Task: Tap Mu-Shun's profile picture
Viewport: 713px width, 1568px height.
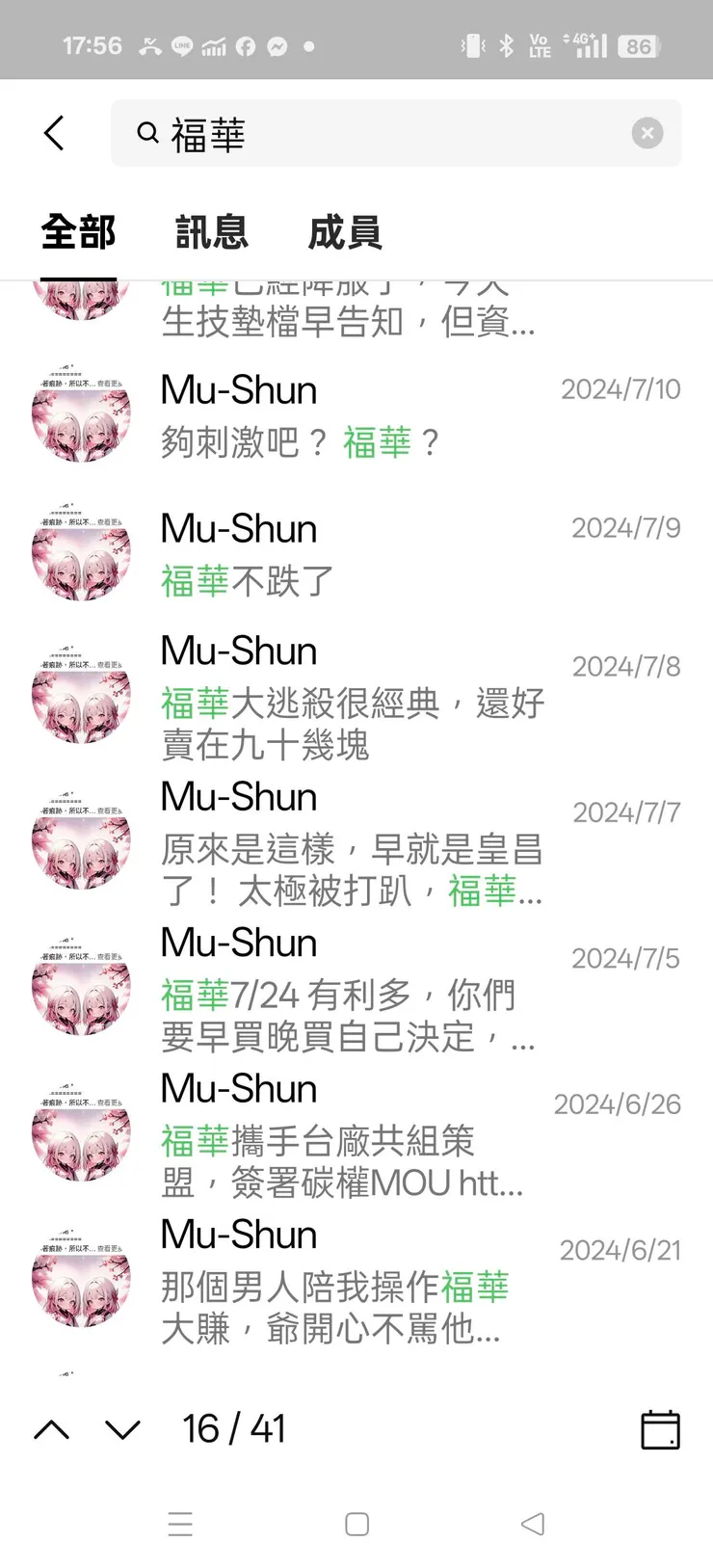Action: pyautogui.click(x=81, y=414)
